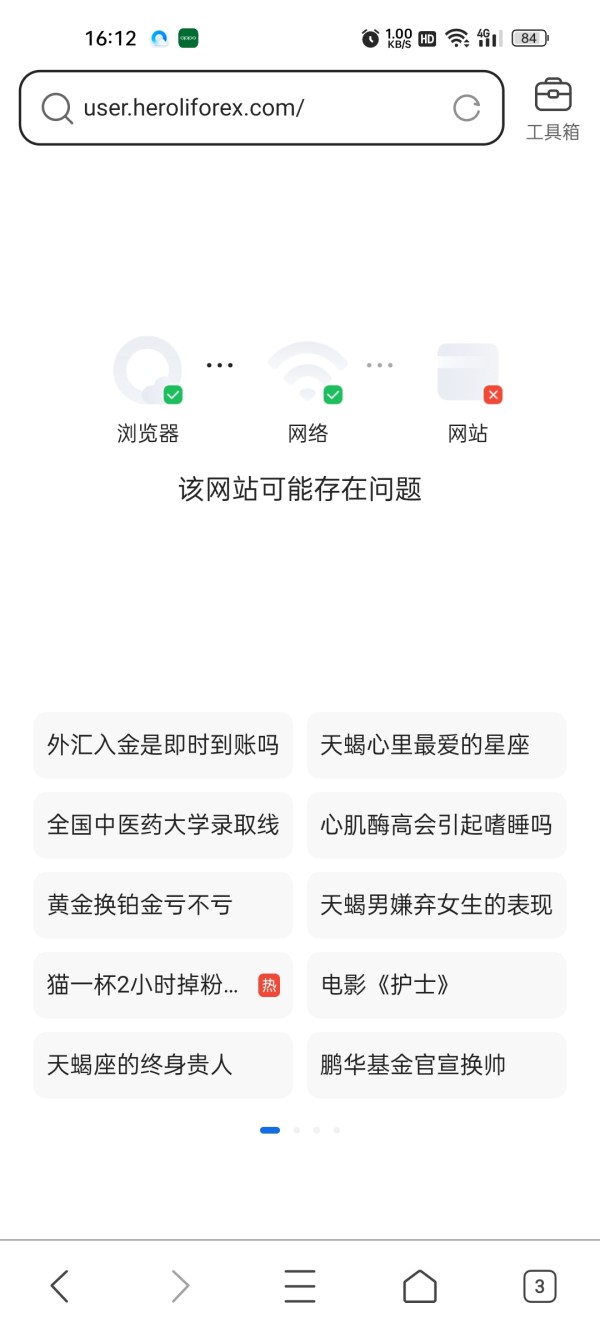The image size is (600, 1333).
Task: Select 全国中医药大学录取线 suggestion
Action: pyautogui.click(x=163, y=825)
